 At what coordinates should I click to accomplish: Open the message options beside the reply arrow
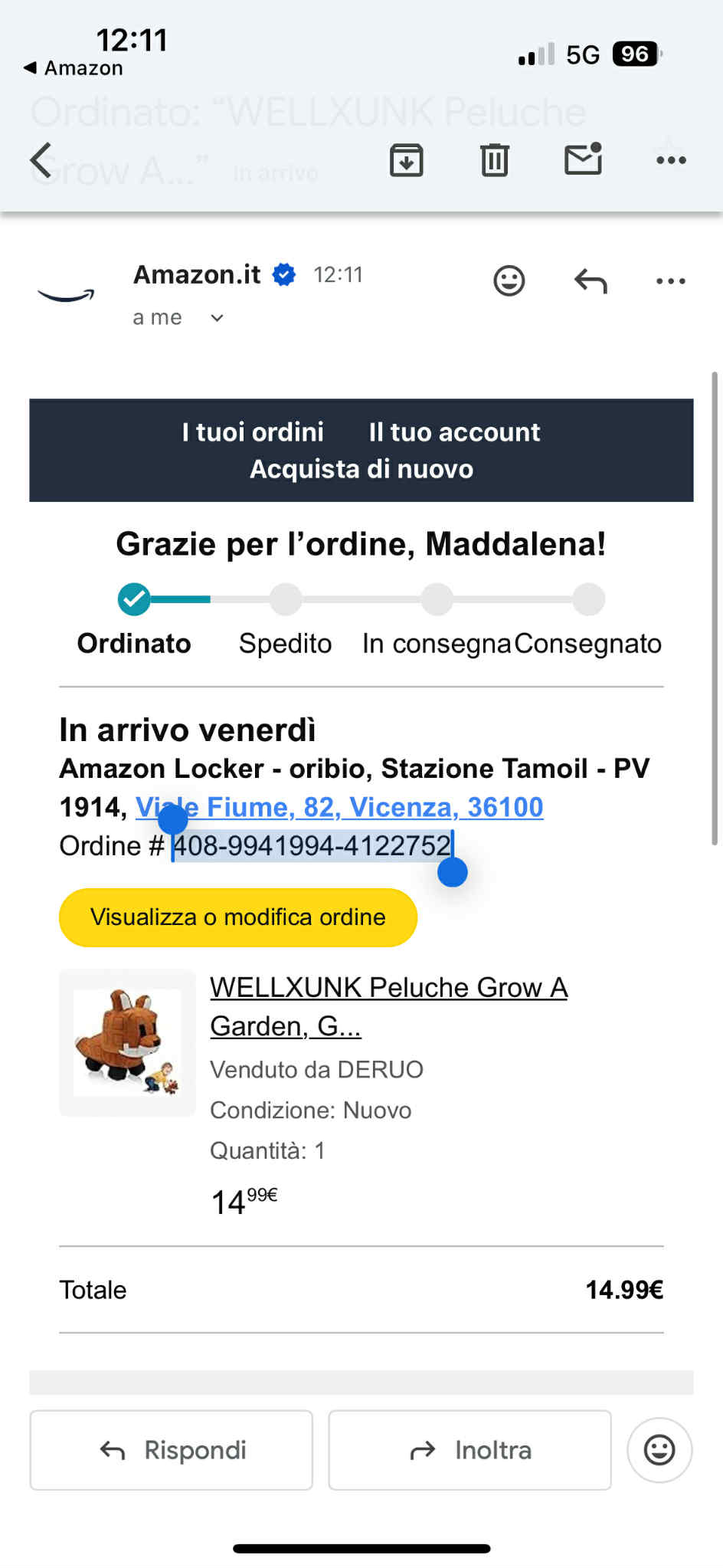pyautogui.click(x=671, y=281)
